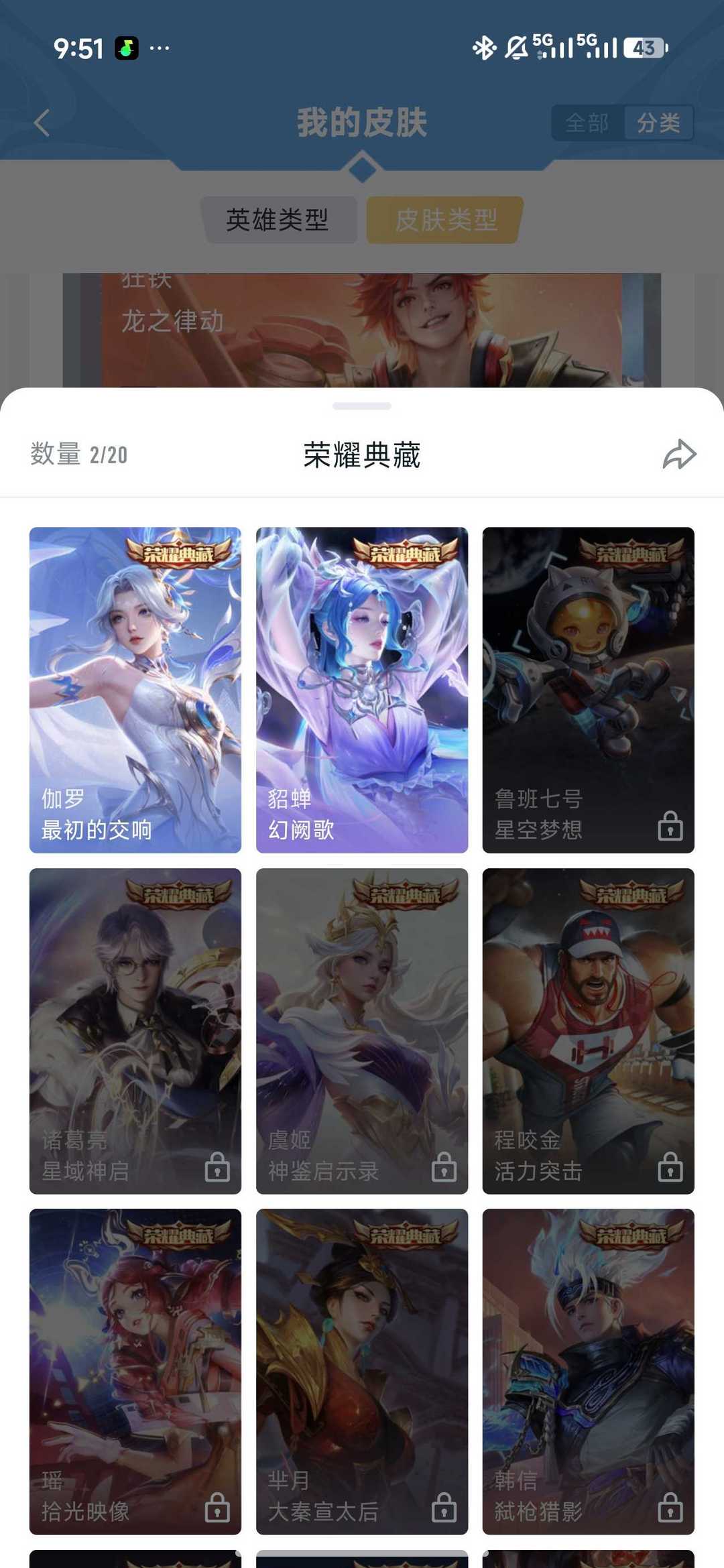This screenshot has width=724, height=1568.
Task: Switch to the 全部 view
Action: tap(587, 123)
